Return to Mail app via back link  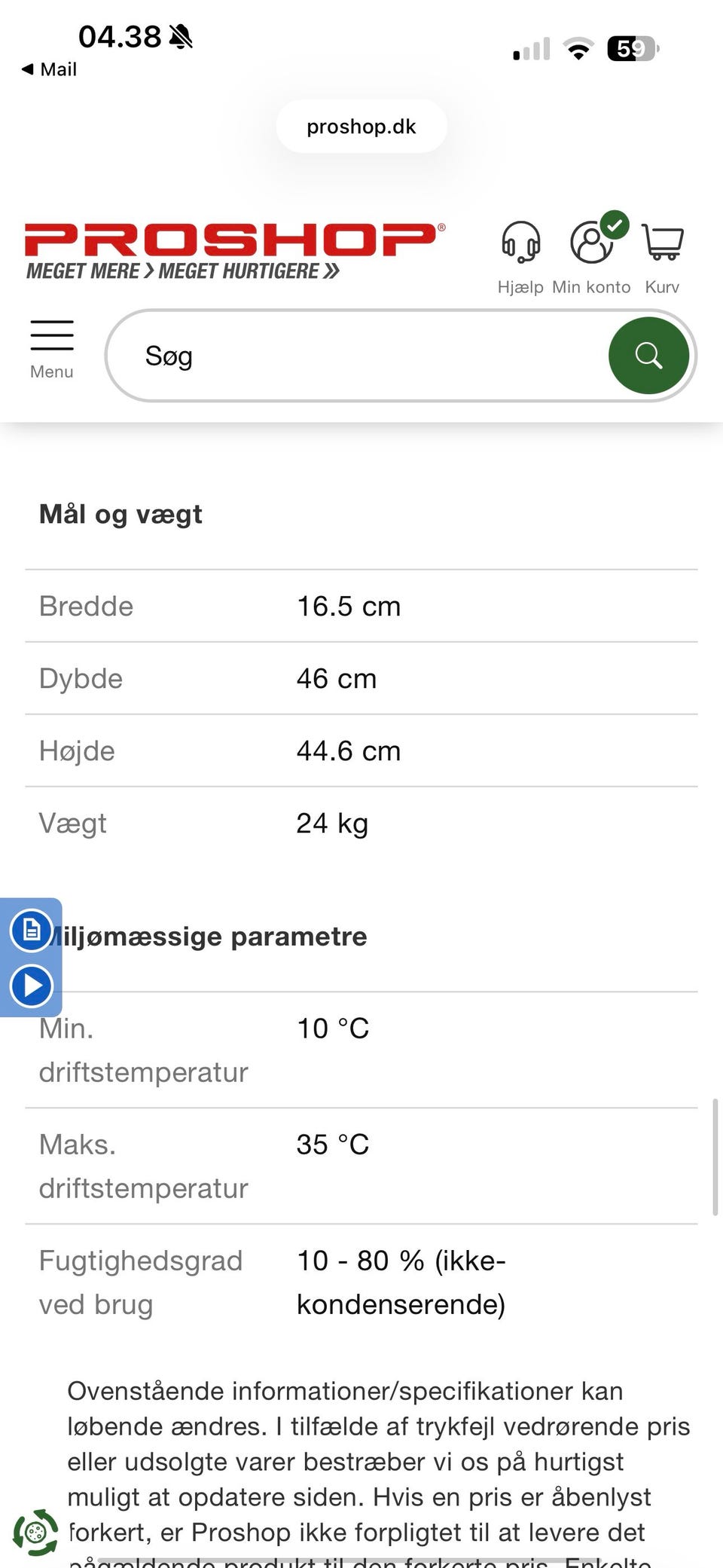pos(50,69)
